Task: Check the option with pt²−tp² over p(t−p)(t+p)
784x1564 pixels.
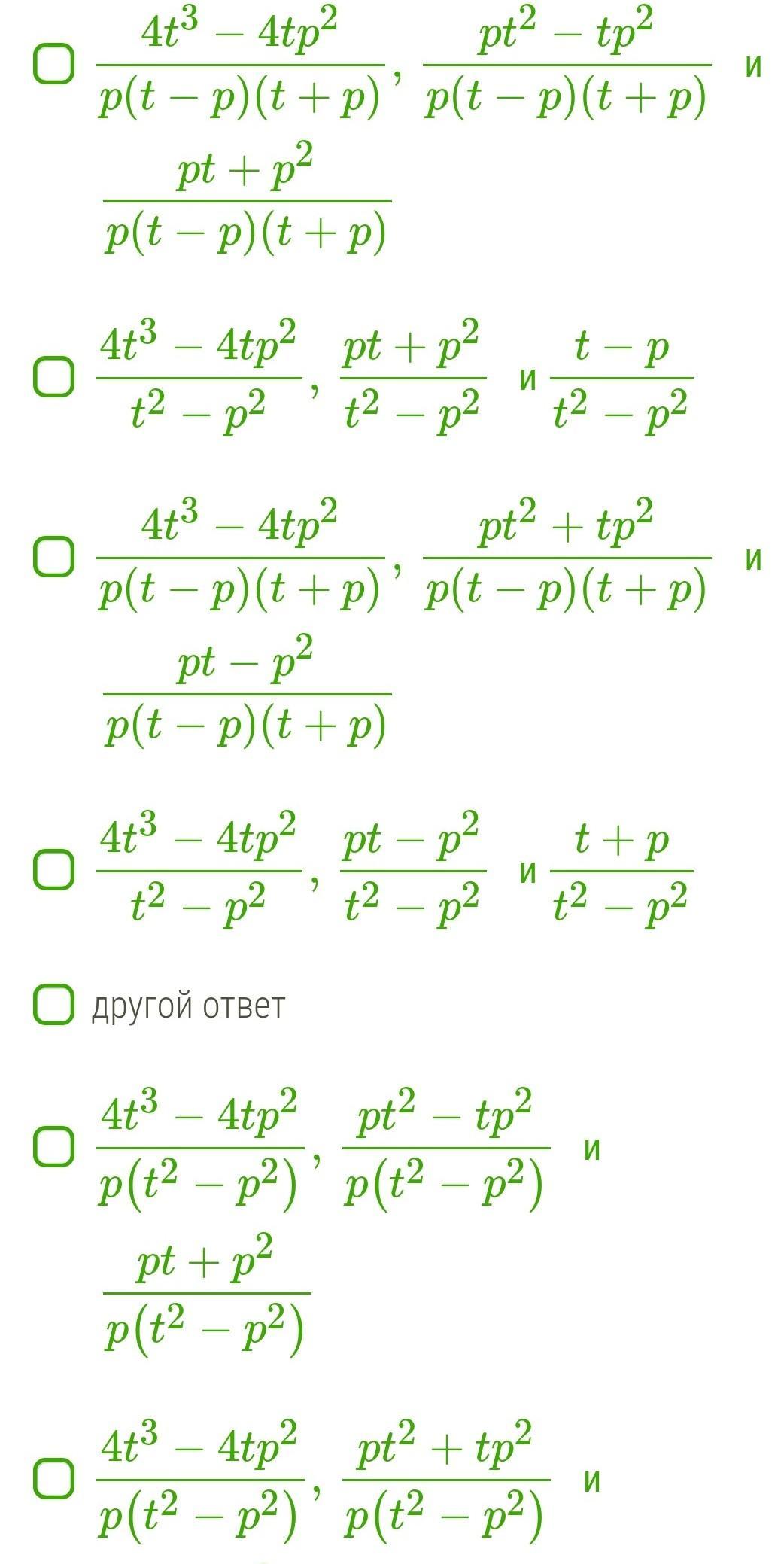Action: pyautogui.click(x=53, y=65)
